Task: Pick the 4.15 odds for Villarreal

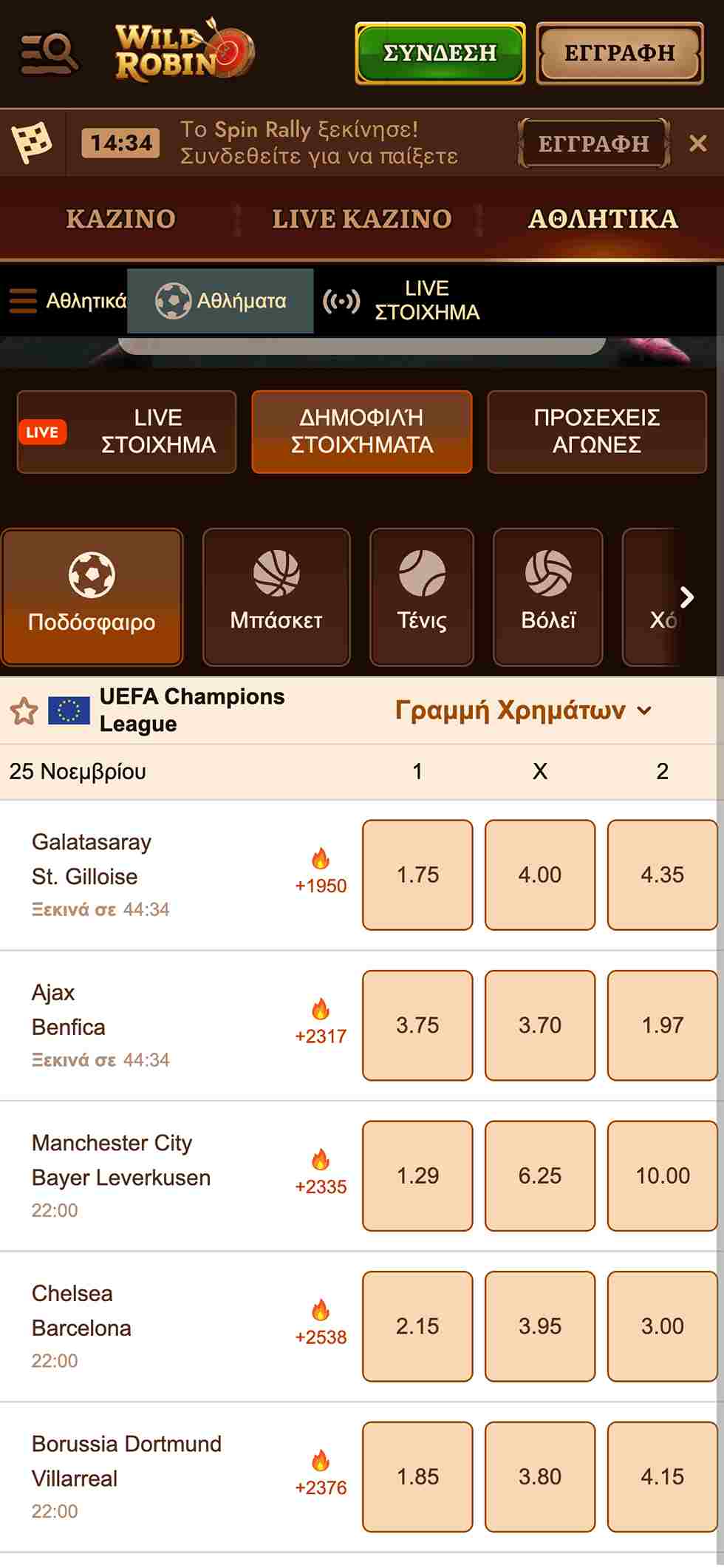Action: coord(662,1477)
